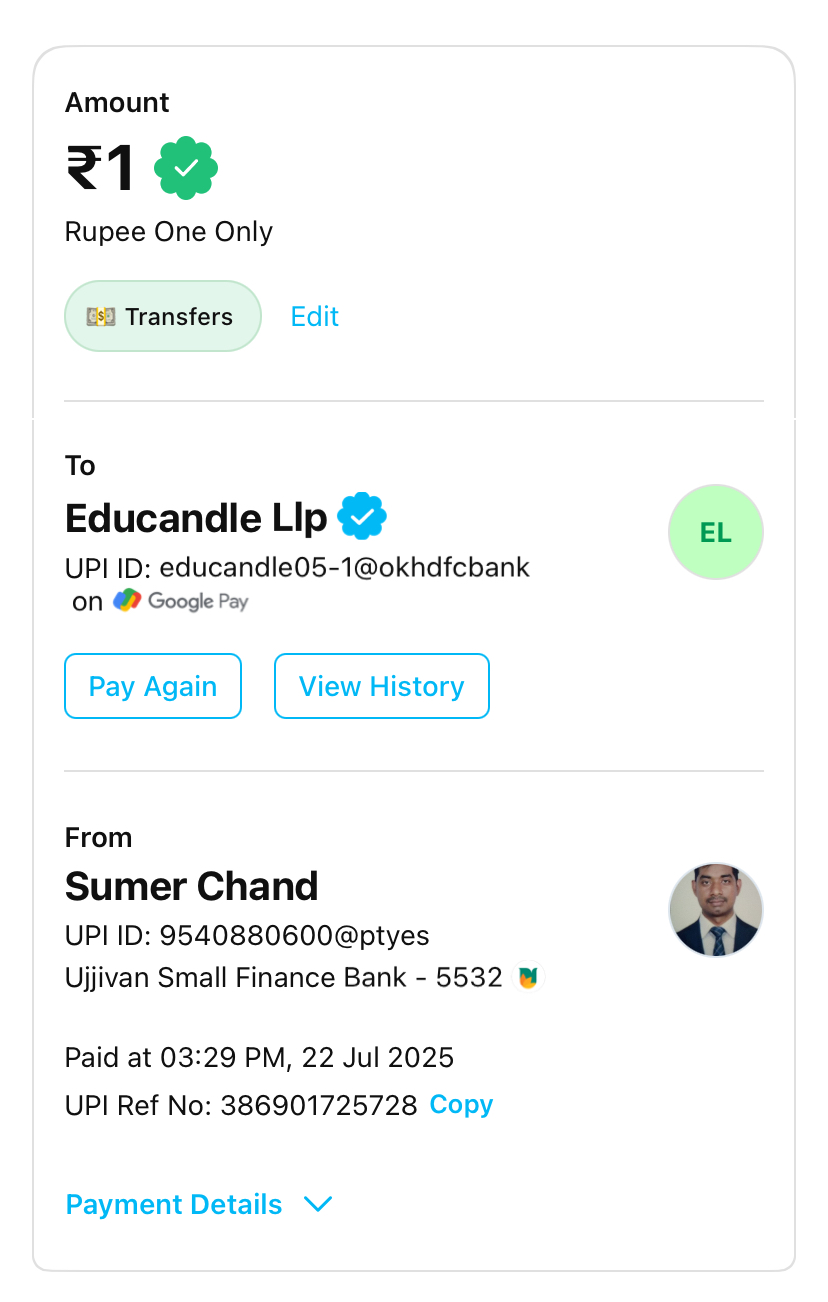Pay Educandle Llp again
828x1302 pixels.
click(153, 686)
